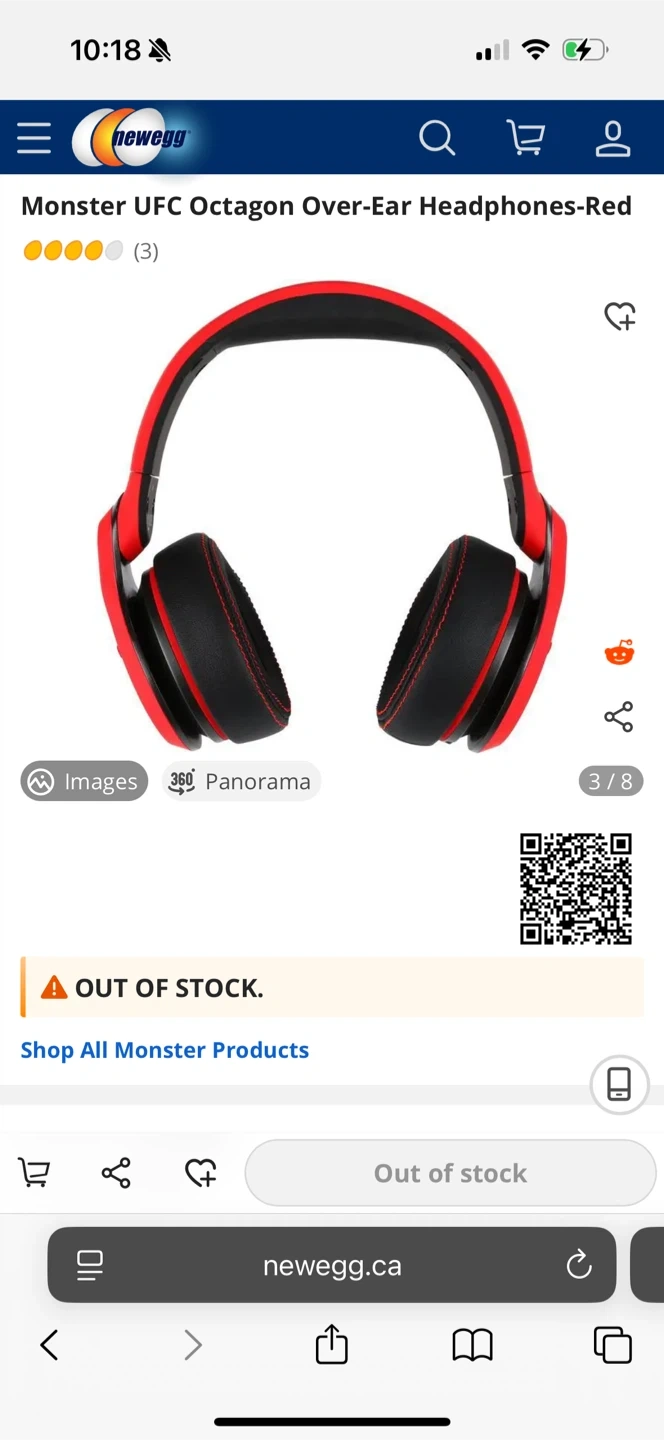Viewport: 664px width, 1440px height.
Task: Share product on Reddit
Action: 619,653
